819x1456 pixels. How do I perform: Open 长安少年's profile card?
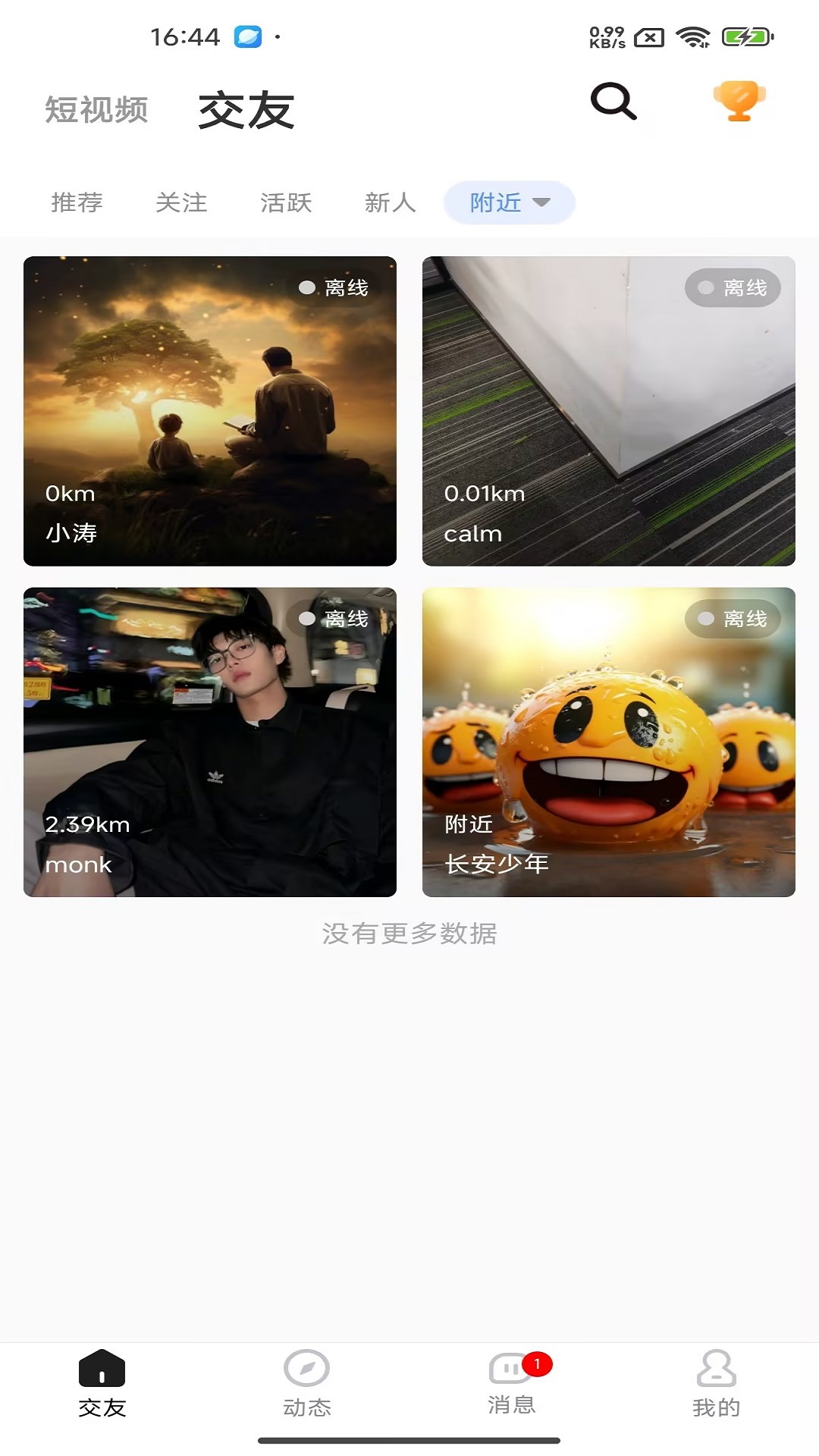pos(609,742)
